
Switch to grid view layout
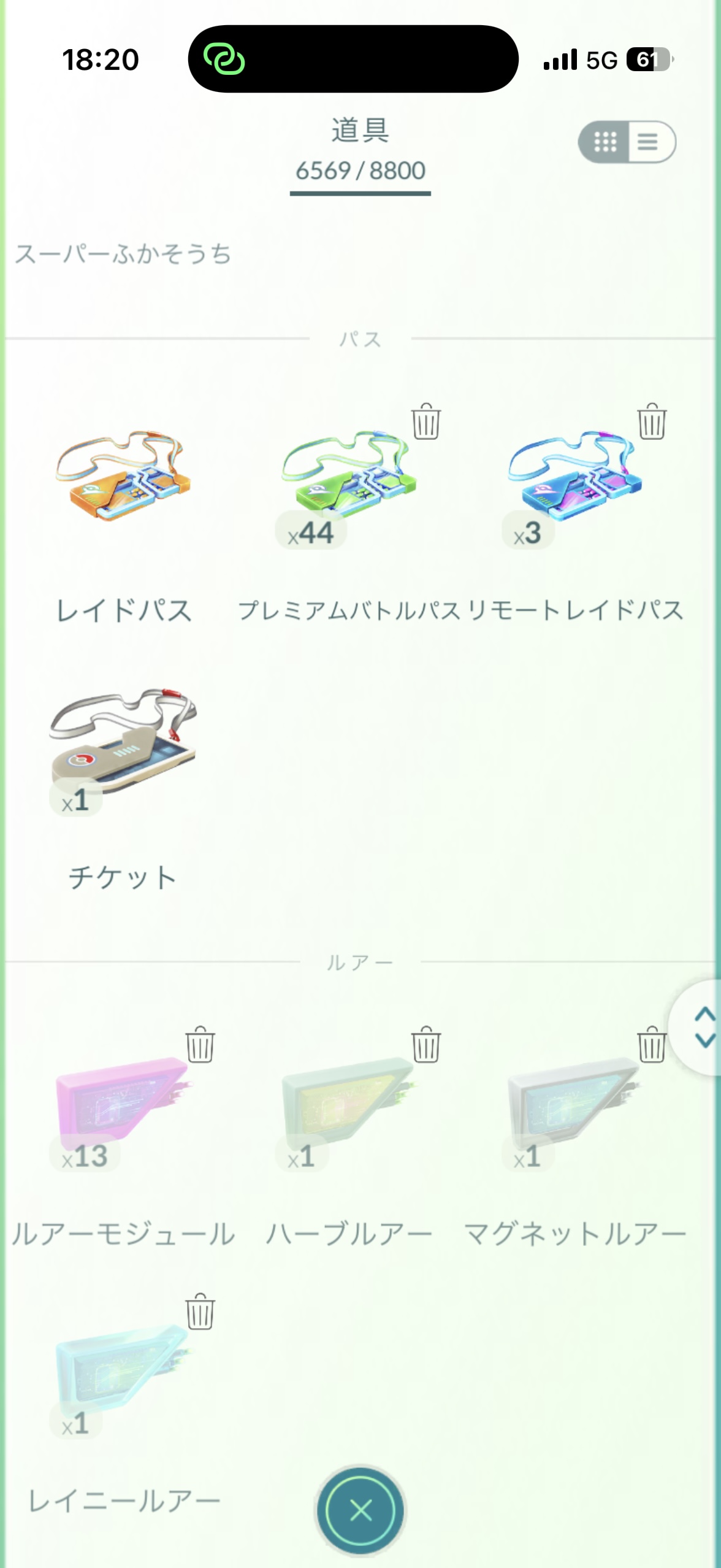pyautogui.click(x=605, y=142)
